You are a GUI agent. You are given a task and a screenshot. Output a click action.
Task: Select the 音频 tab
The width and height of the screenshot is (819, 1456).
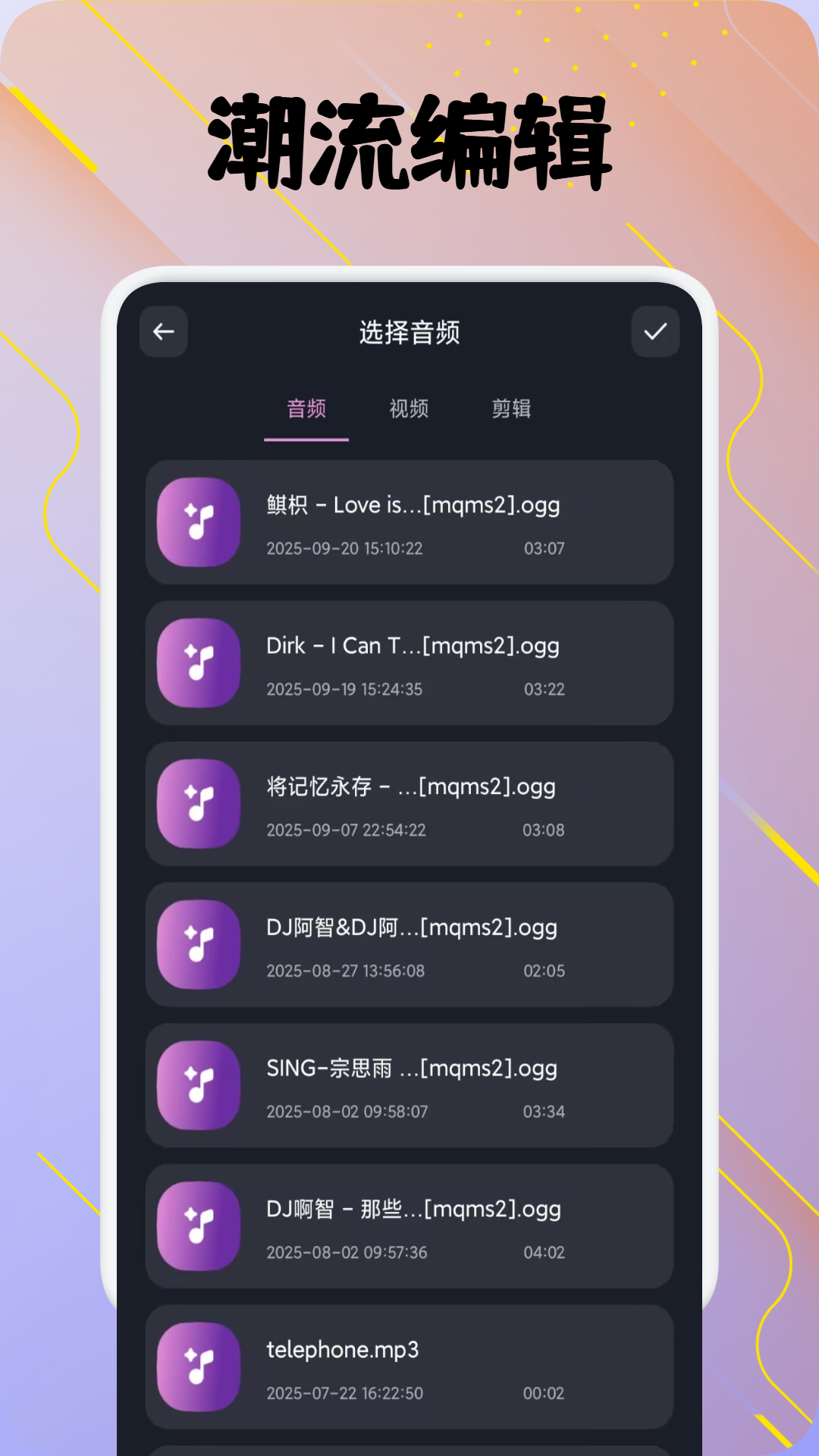(x=306, y=409)
